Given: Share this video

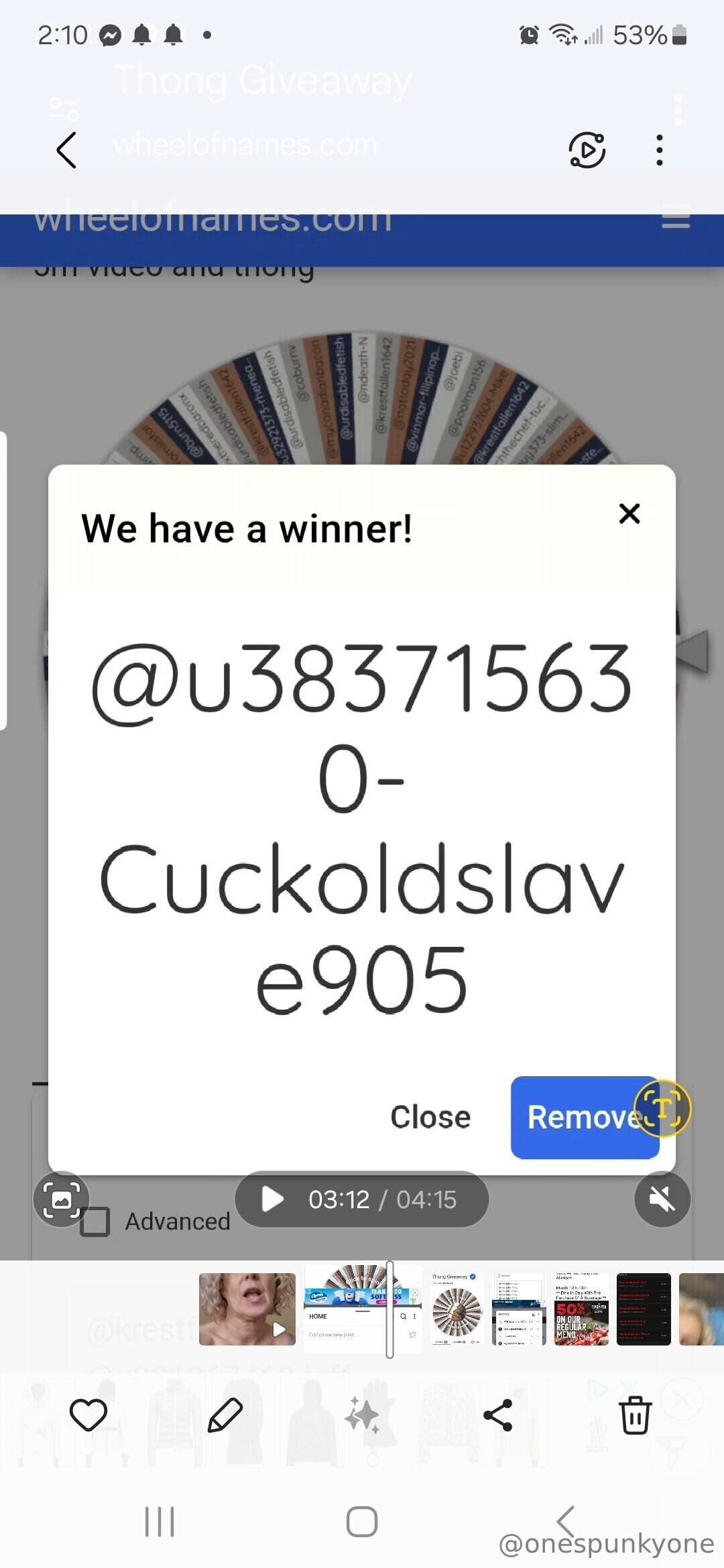Looking at the screenshot, I should (x=498, y=1415).
